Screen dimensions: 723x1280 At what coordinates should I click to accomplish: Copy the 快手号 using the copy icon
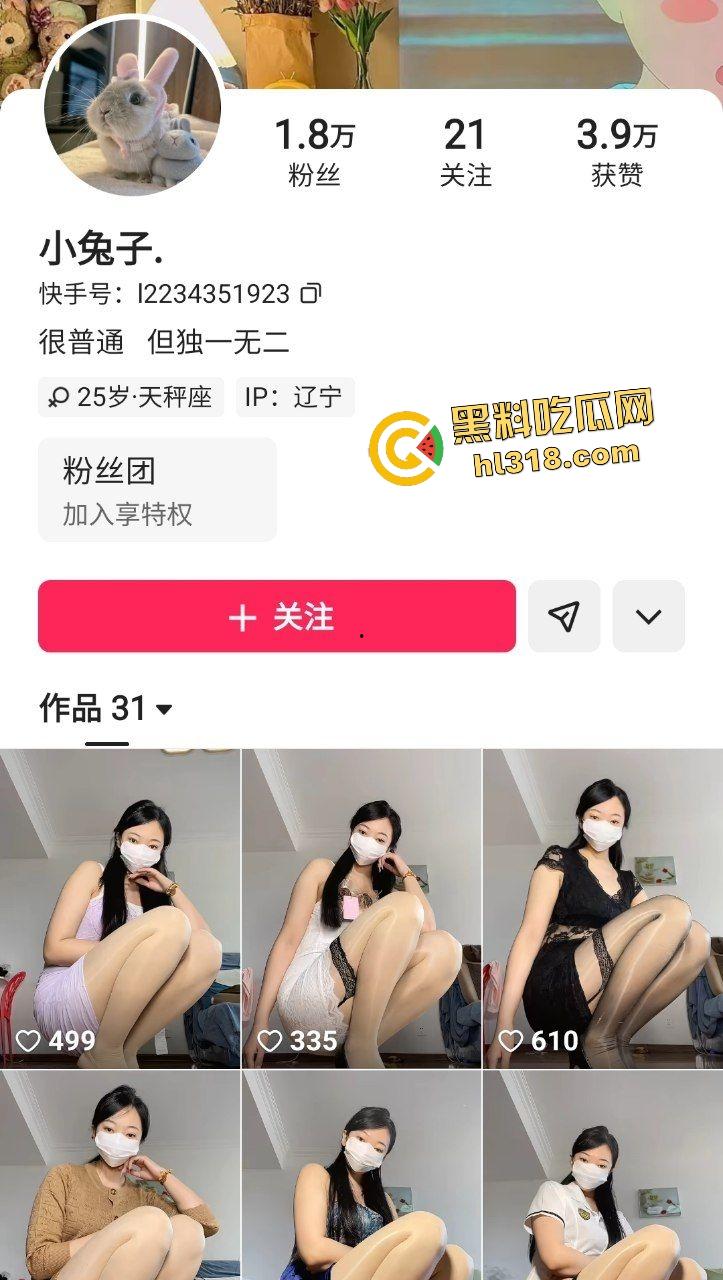(310, 294)
